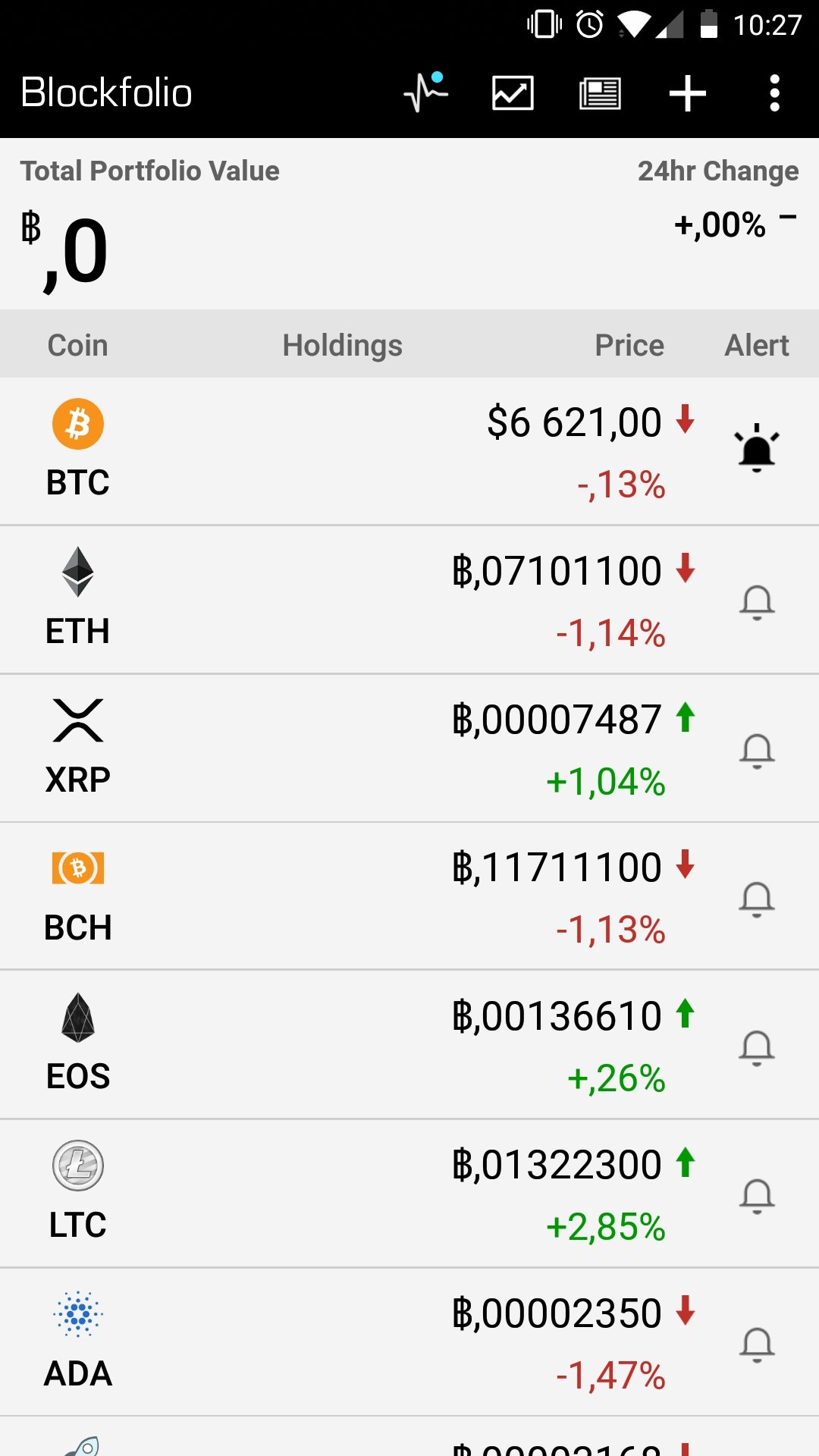Open the BTC coin row
This screenshot has height=1456, width=819.
[x=409, y=451]
